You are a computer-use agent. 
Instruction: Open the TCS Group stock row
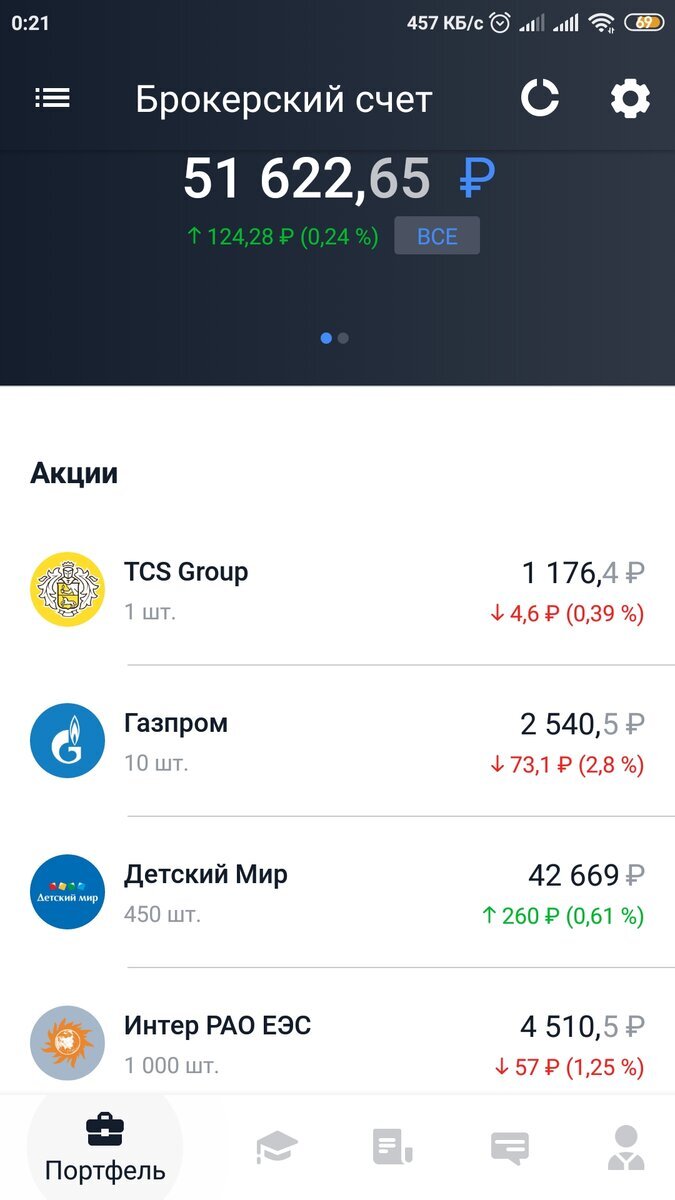(337, 589)
